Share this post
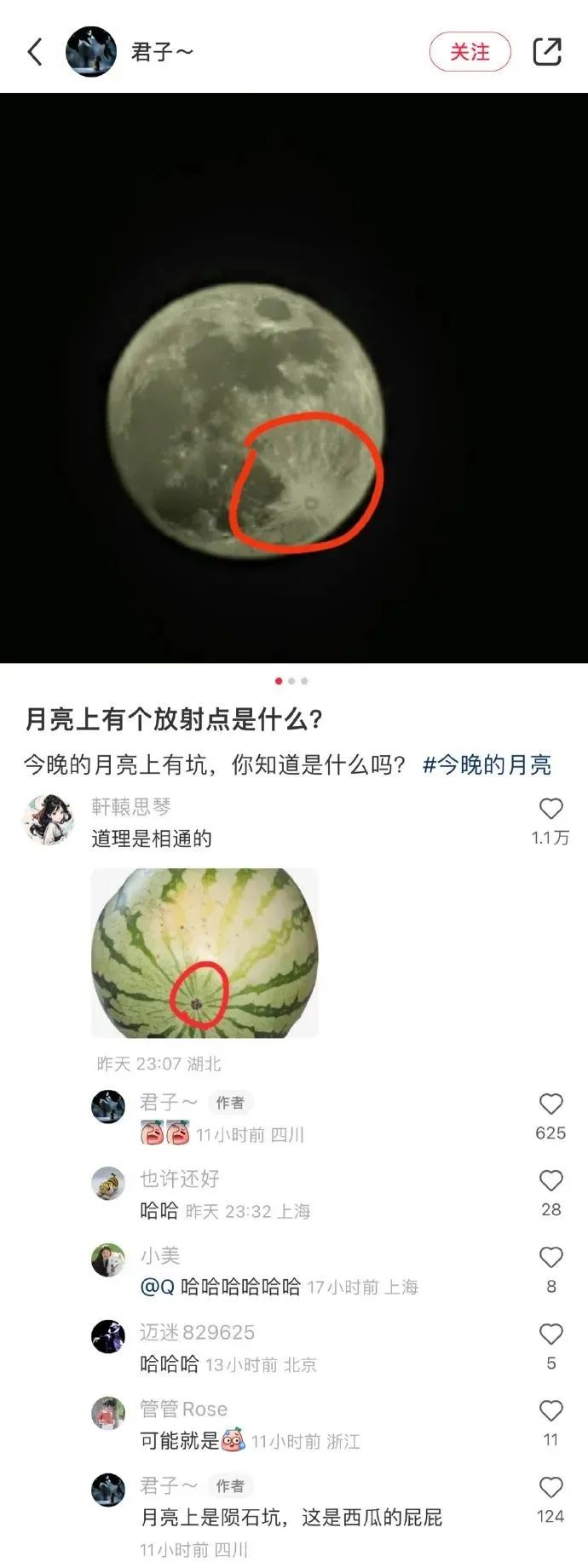Screen dimensions: 588x1568 [547, 52]
